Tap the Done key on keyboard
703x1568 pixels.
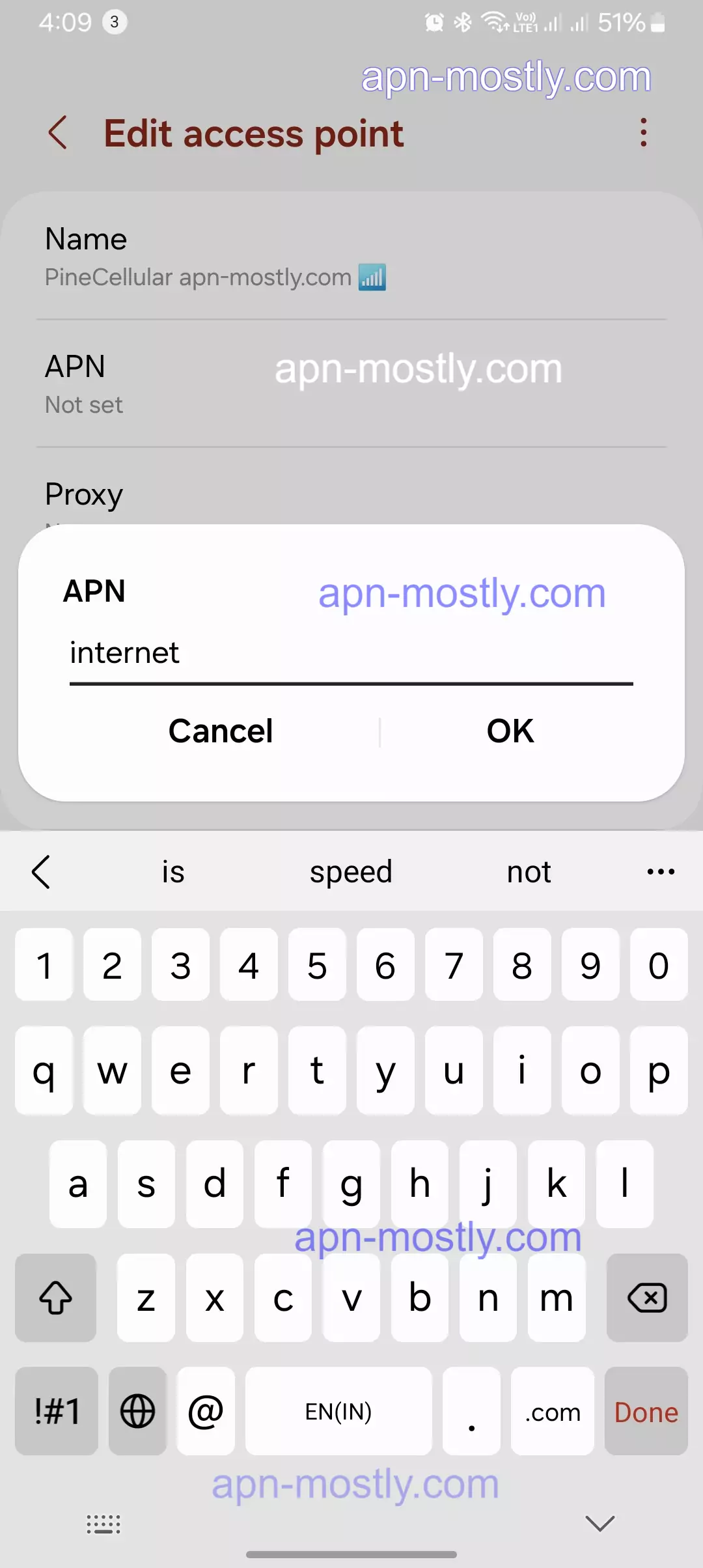click(x=646, y=1412)
